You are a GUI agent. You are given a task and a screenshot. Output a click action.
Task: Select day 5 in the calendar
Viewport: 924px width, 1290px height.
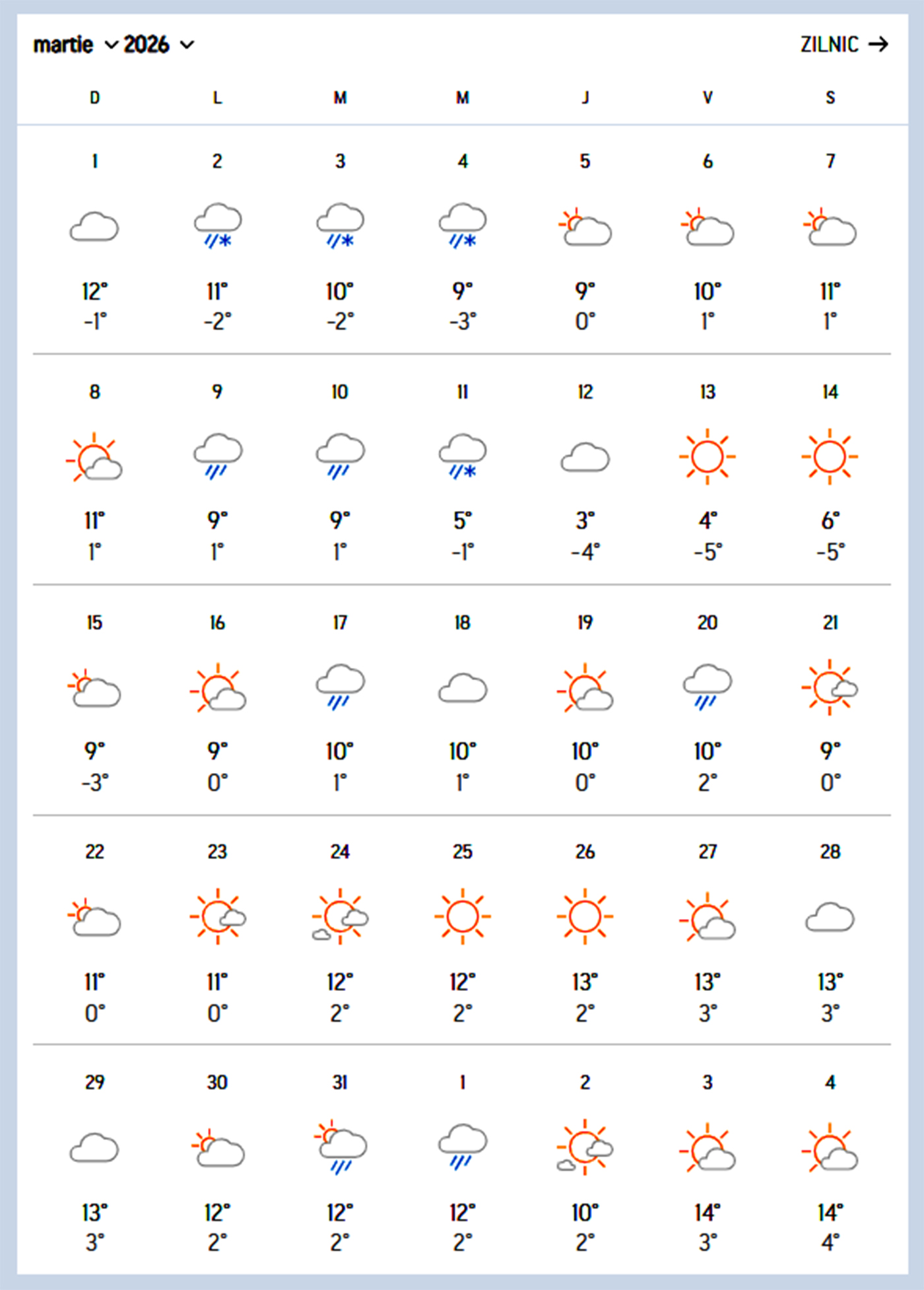pos(585,239)
